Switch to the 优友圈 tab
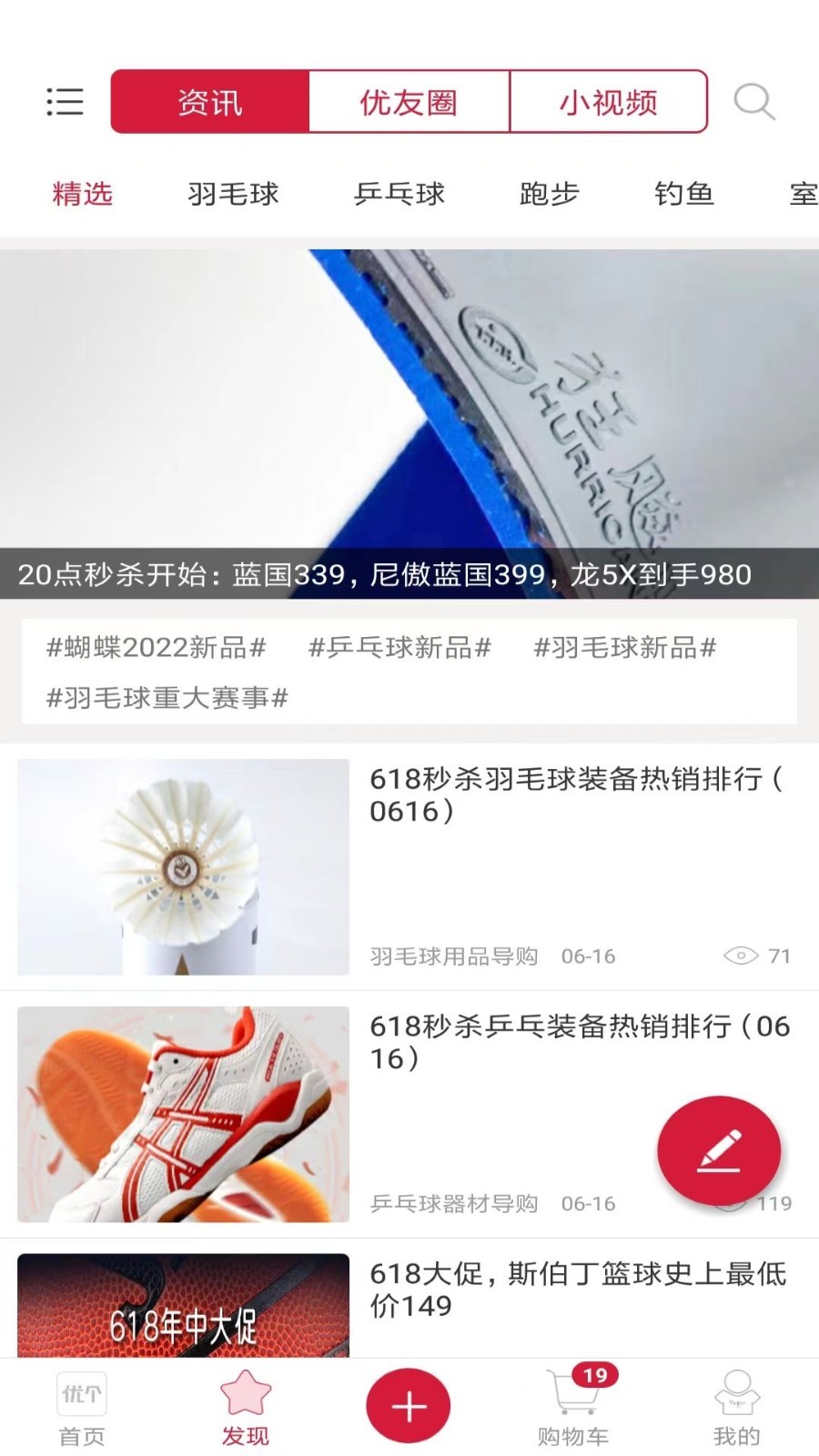 pyautogui.click(x=409, y=102)
